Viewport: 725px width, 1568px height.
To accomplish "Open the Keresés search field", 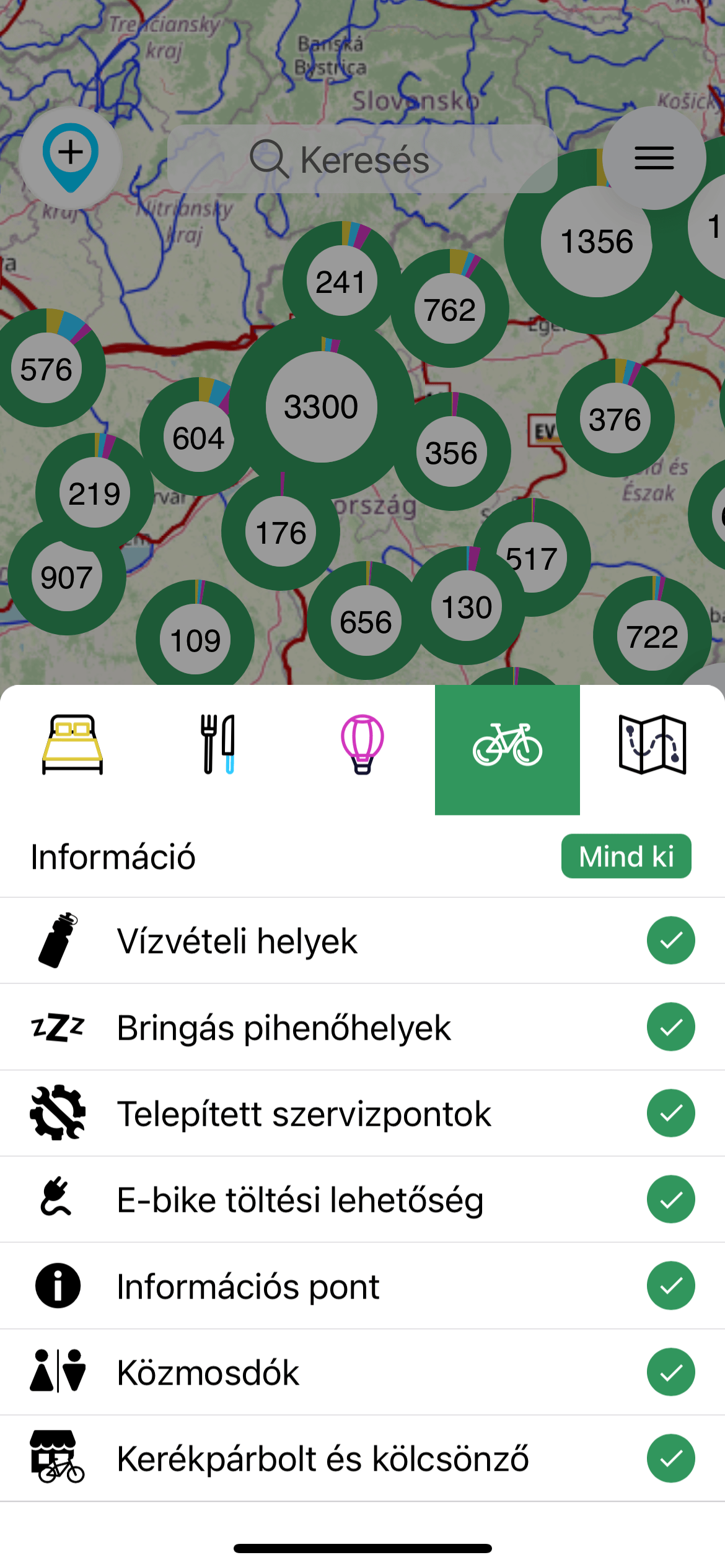I will tap(362, 159).
